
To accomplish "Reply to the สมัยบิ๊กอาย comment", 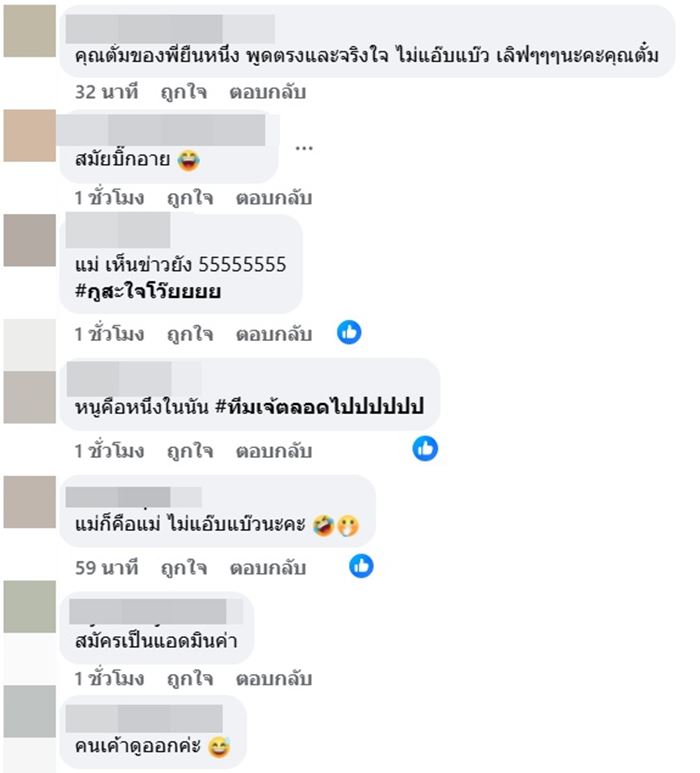I will pos(274,198).
